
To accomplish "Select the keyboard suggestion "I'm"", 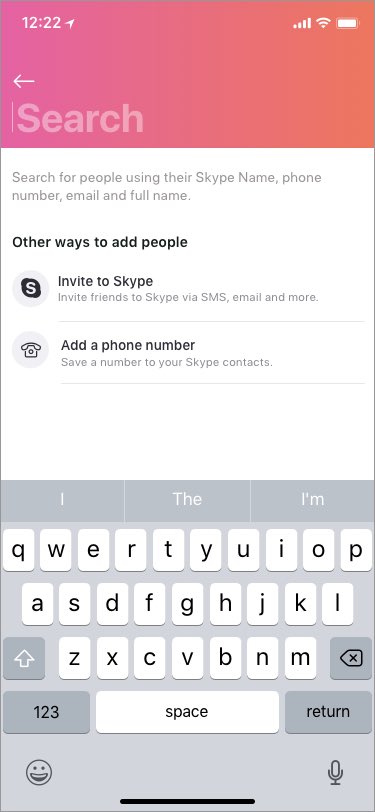I will (x=312, y=499).
